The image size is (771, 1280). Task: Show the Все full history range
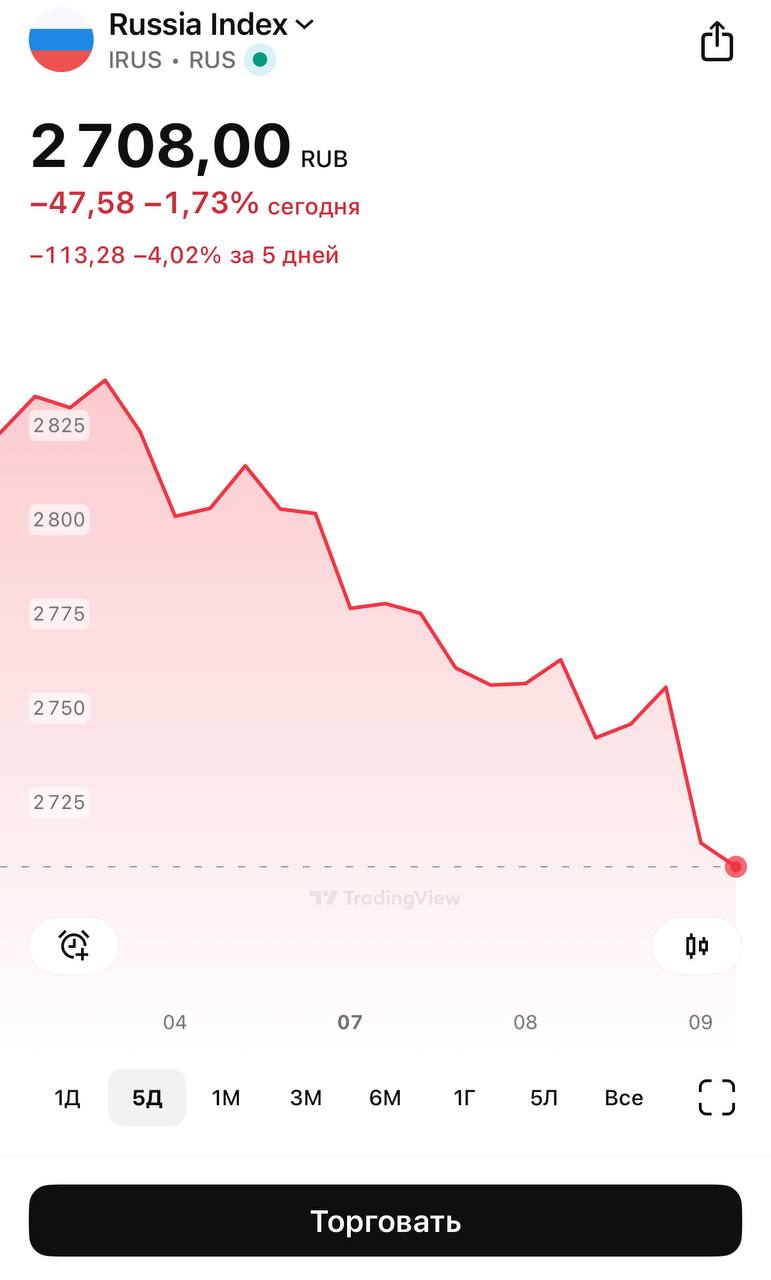[624, 1098]
